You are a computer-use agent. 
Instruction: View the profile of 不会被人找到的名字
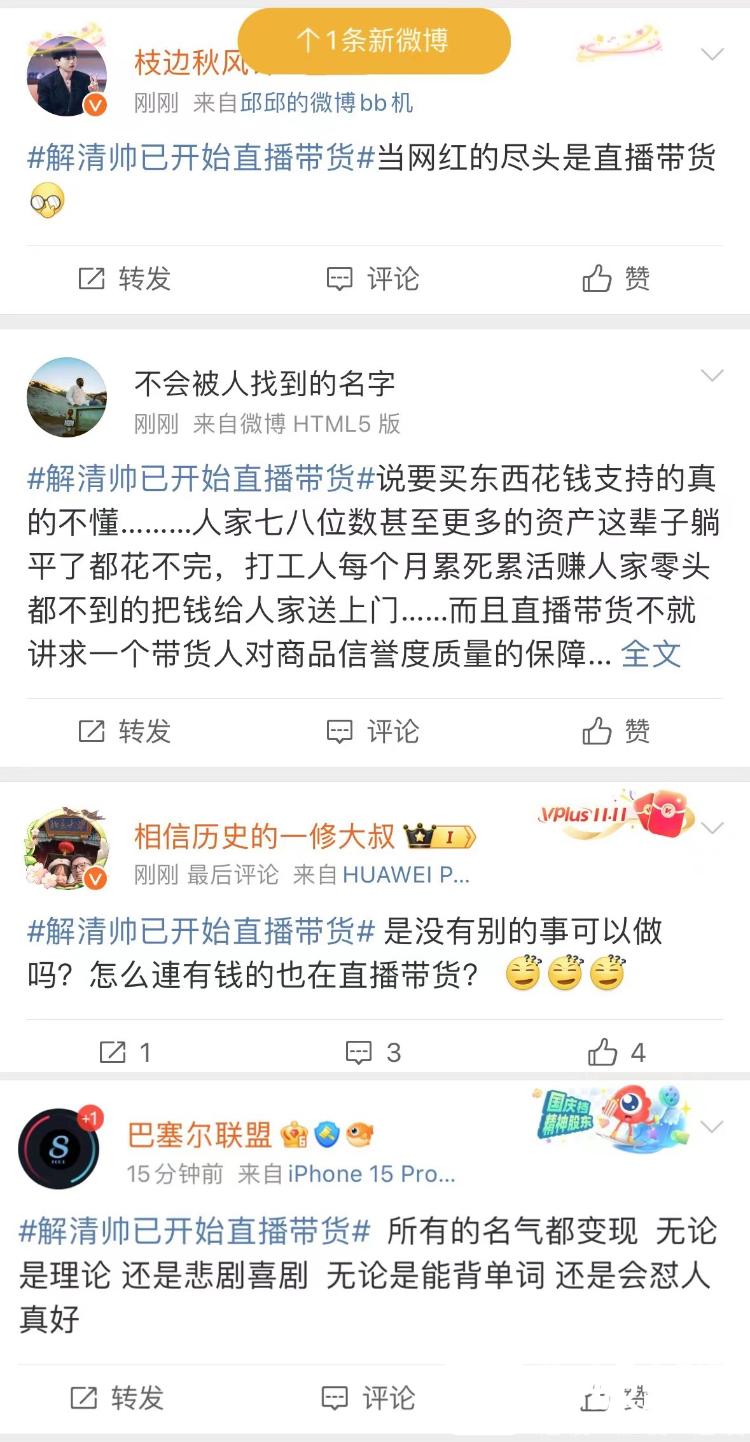click(x=66, y=397)
